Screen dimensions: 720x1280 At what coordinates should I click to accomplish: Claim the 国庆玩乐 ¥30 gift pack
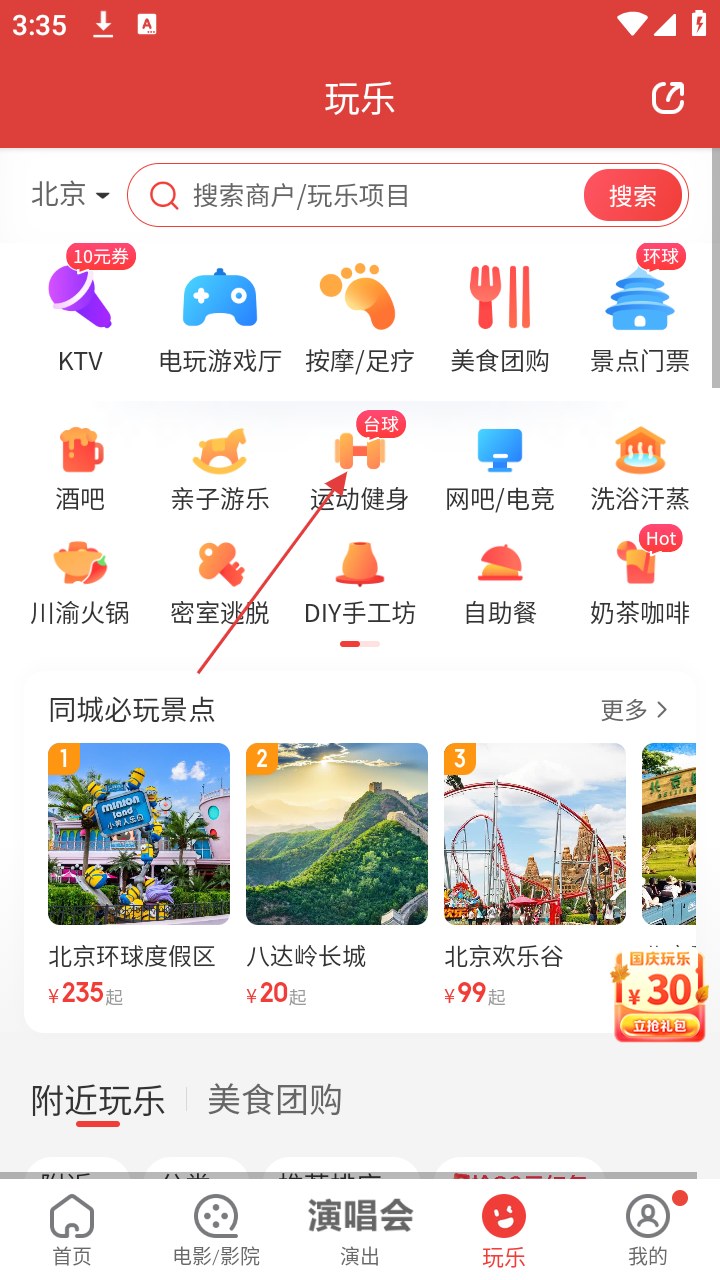(x=660, y=995)
